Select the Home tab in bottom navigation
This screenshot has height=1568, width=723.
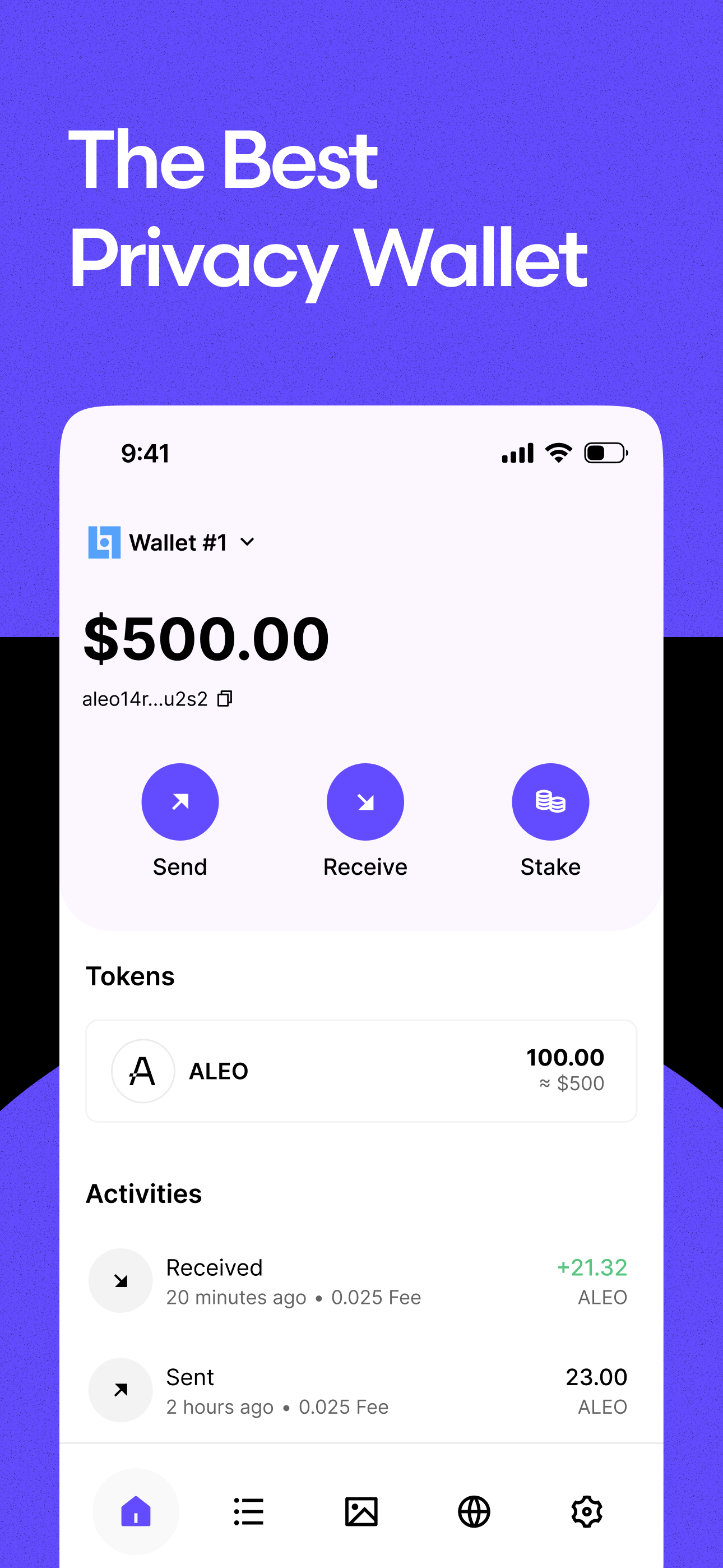point(136,1511)
